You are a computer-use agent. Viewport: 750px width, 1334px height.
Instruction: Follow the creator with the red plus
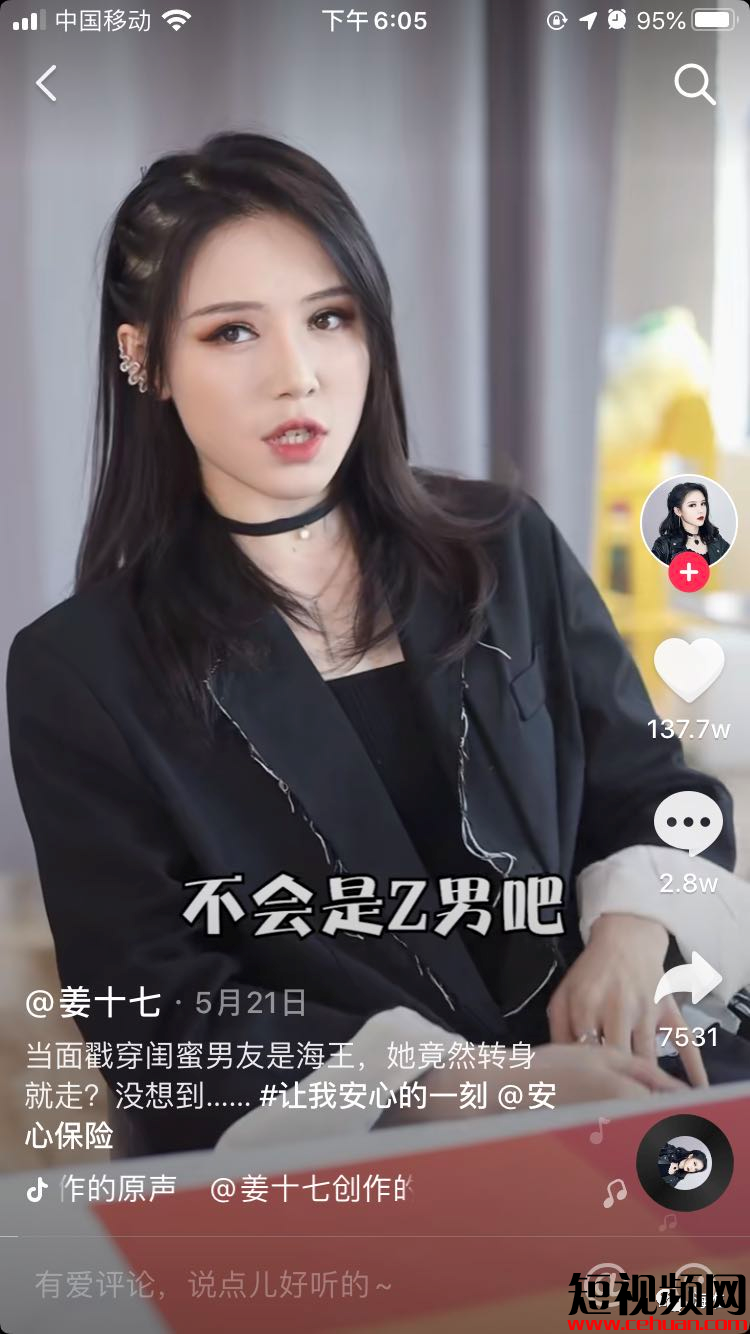point(688,573)
